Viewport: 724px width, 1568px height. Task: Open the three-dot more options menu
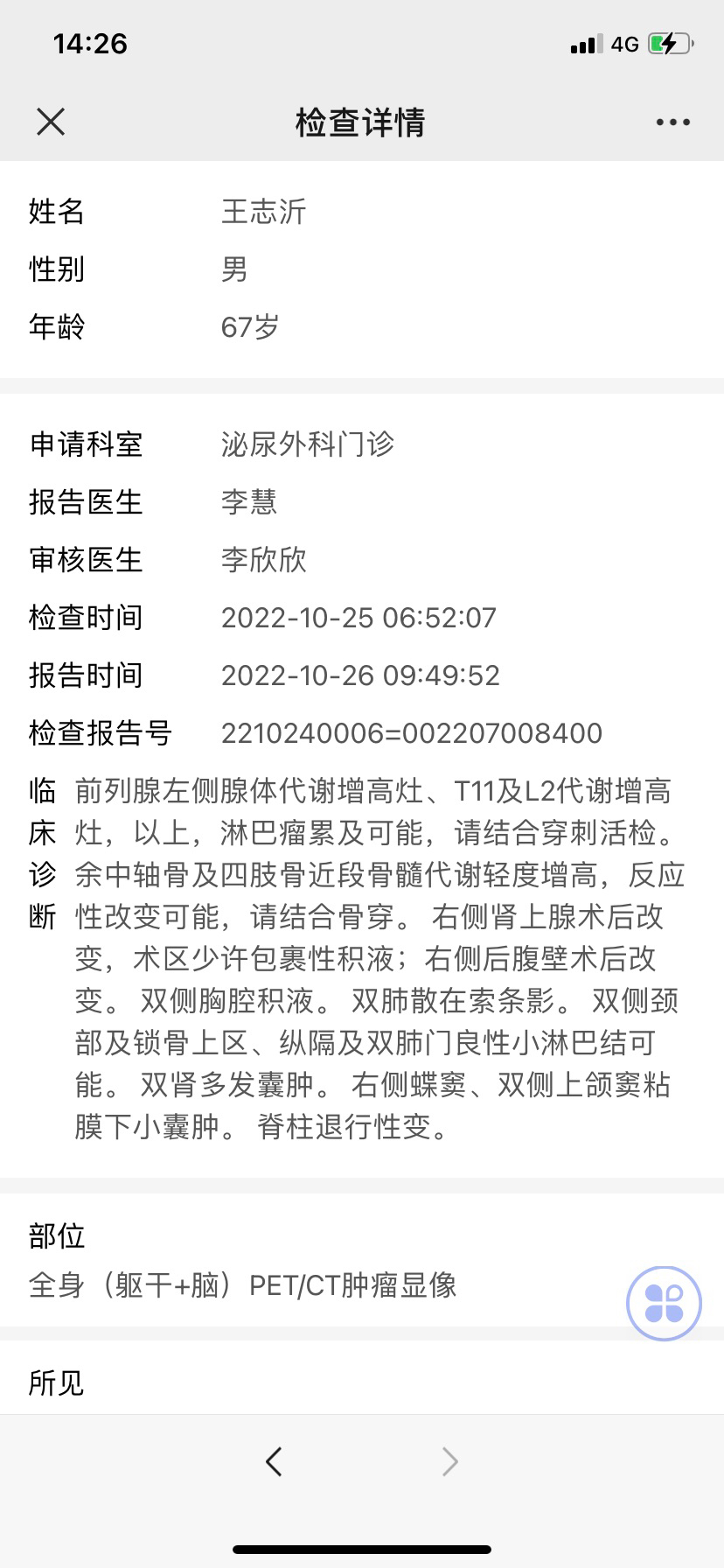(672, 122)
